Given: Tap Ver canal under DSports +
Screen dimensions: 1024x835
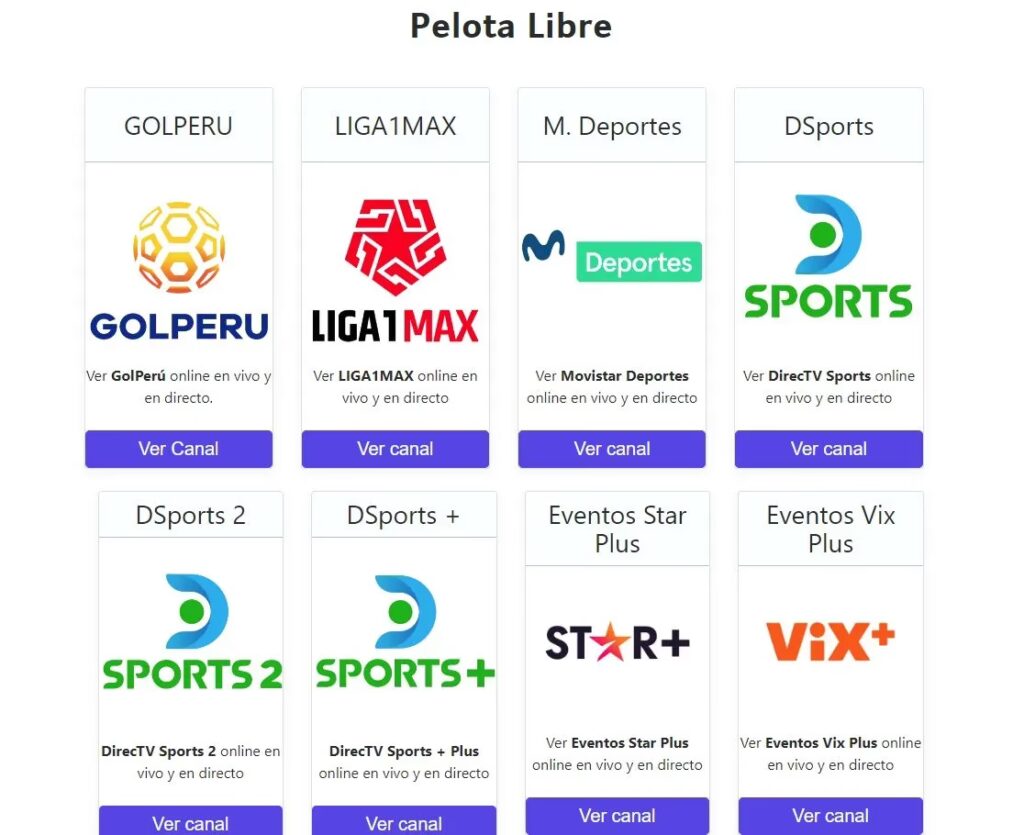Looking at the screenshot, I should pos(404,822).
